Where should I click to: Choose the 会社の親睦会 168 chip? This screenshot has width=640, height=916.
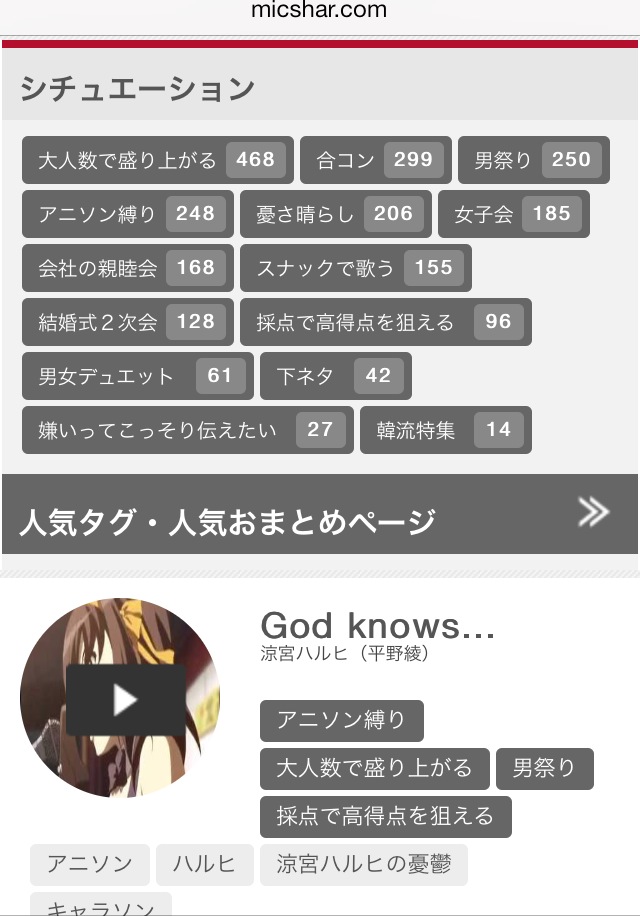point(127,268)
